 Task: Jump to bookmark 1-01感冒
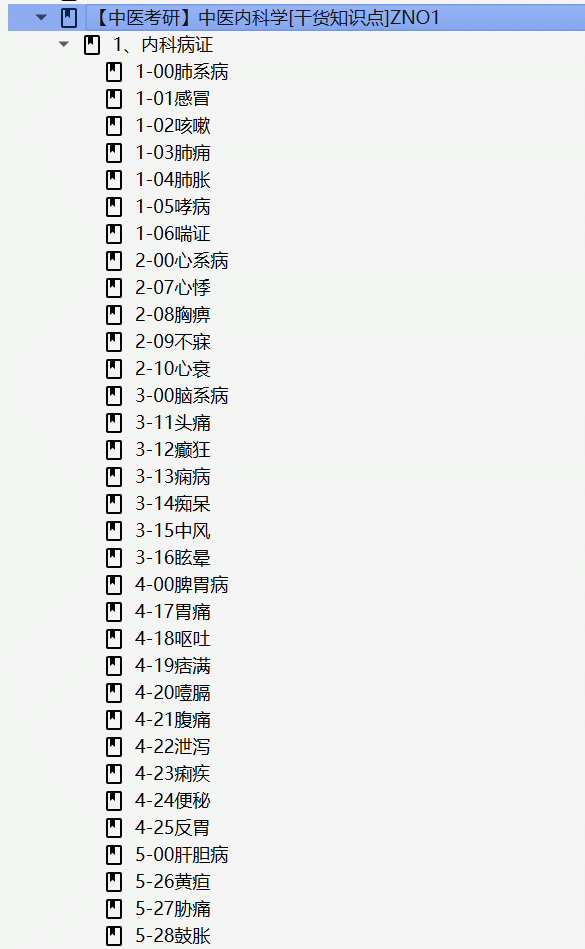[x=172, y=99]
